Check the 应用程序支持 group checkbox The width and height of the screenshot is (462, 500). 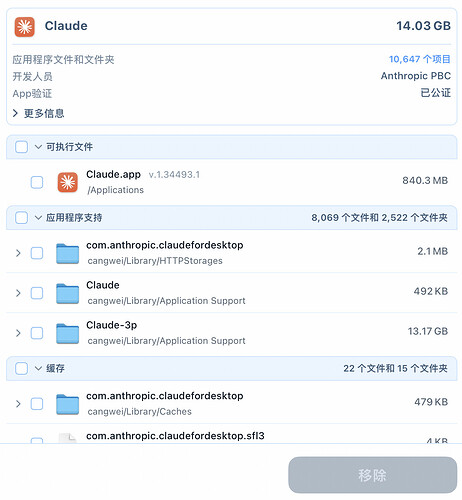21,217
